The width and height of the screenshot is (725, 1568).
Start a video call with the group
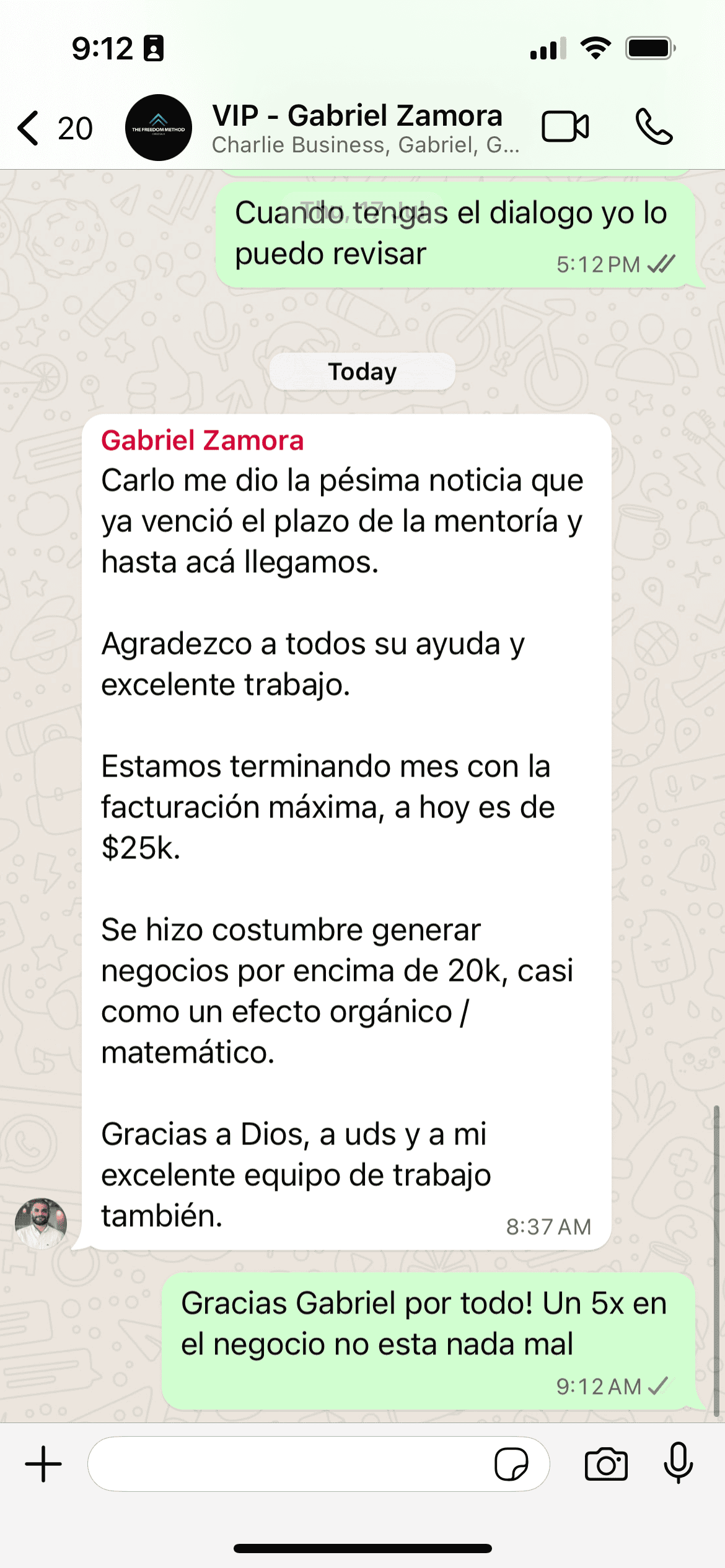tap(565, 127)
